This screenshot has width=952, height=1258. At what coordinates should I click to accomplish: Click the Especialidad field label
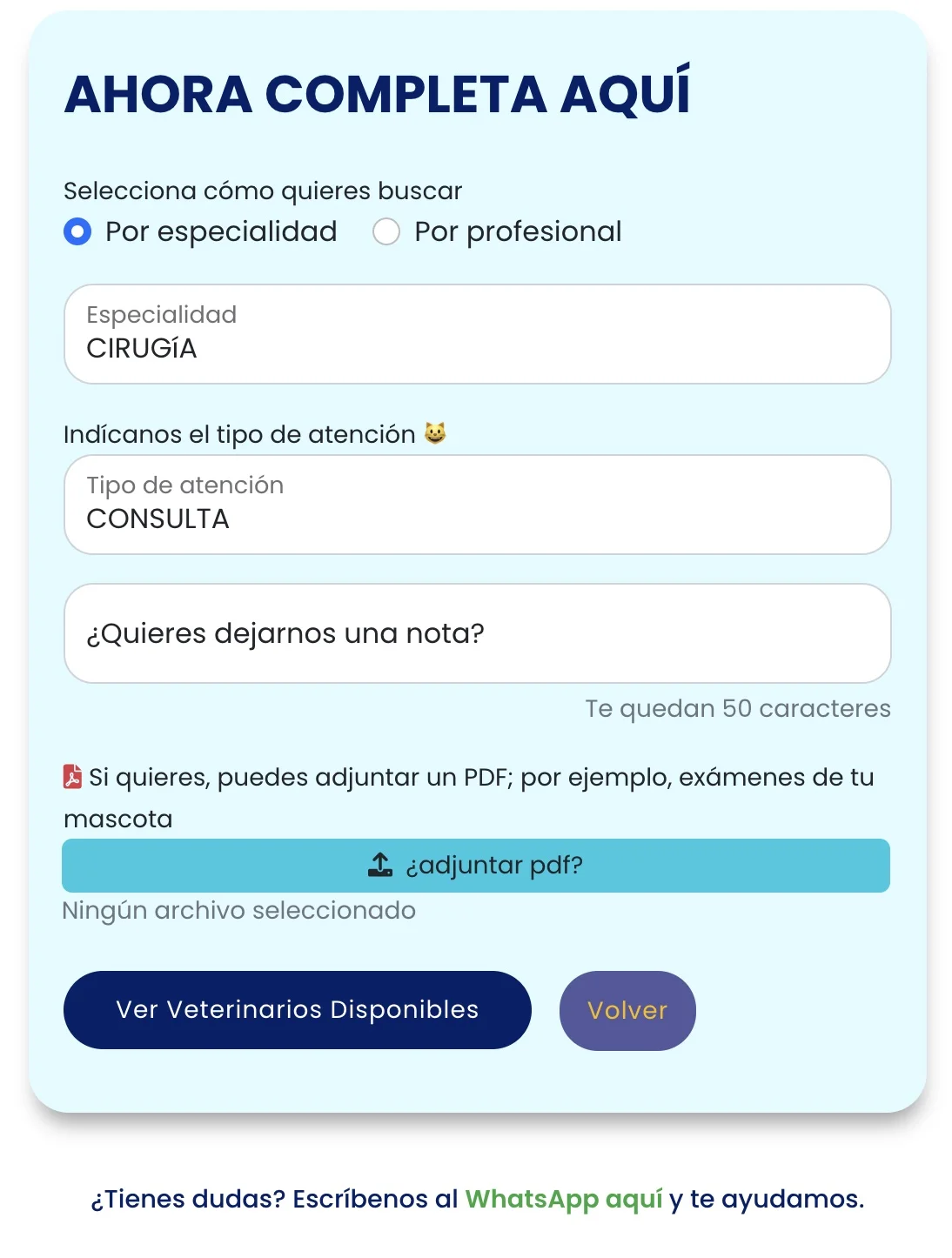160,315
